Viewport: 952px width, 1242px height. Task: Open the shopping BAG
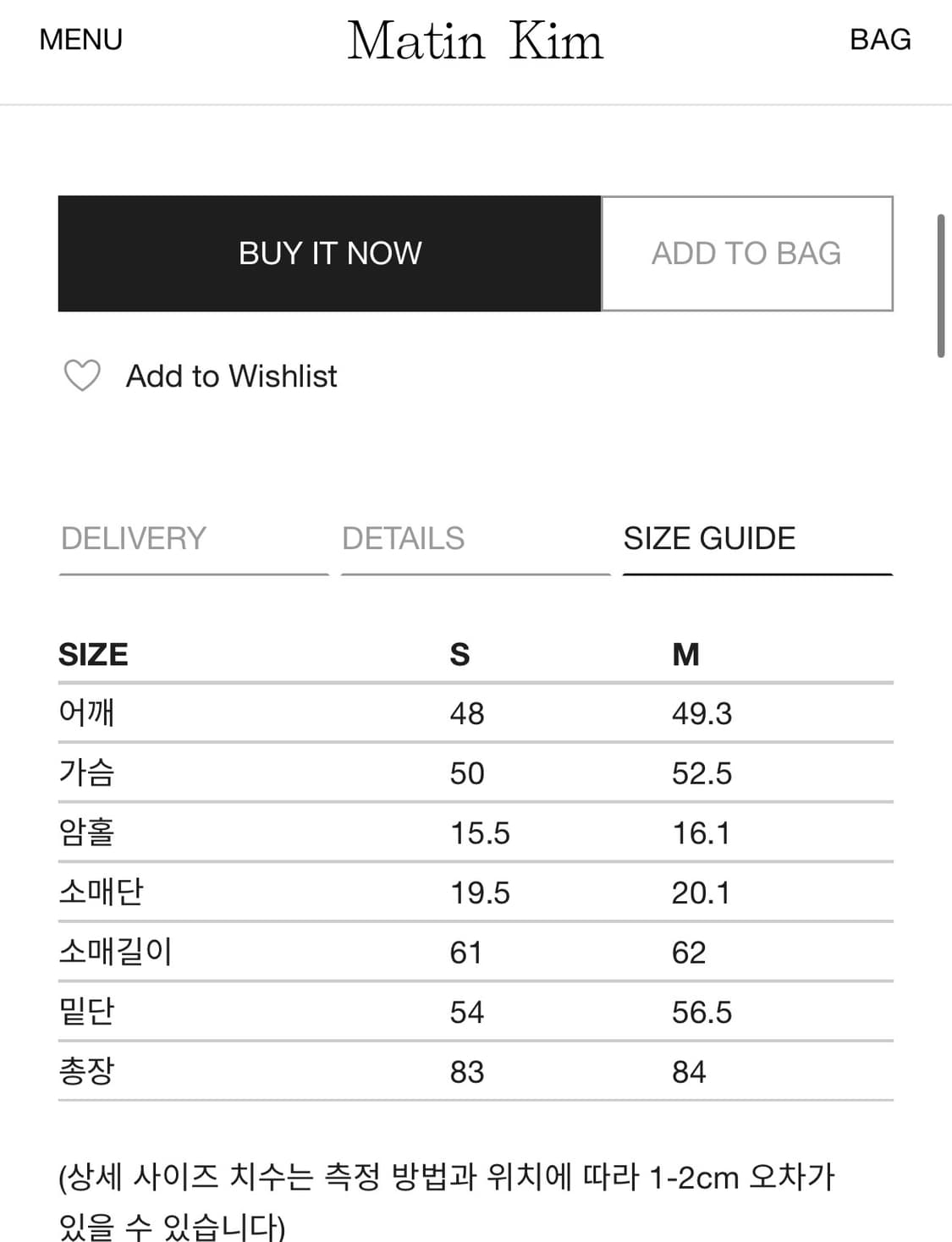(880, 39)
